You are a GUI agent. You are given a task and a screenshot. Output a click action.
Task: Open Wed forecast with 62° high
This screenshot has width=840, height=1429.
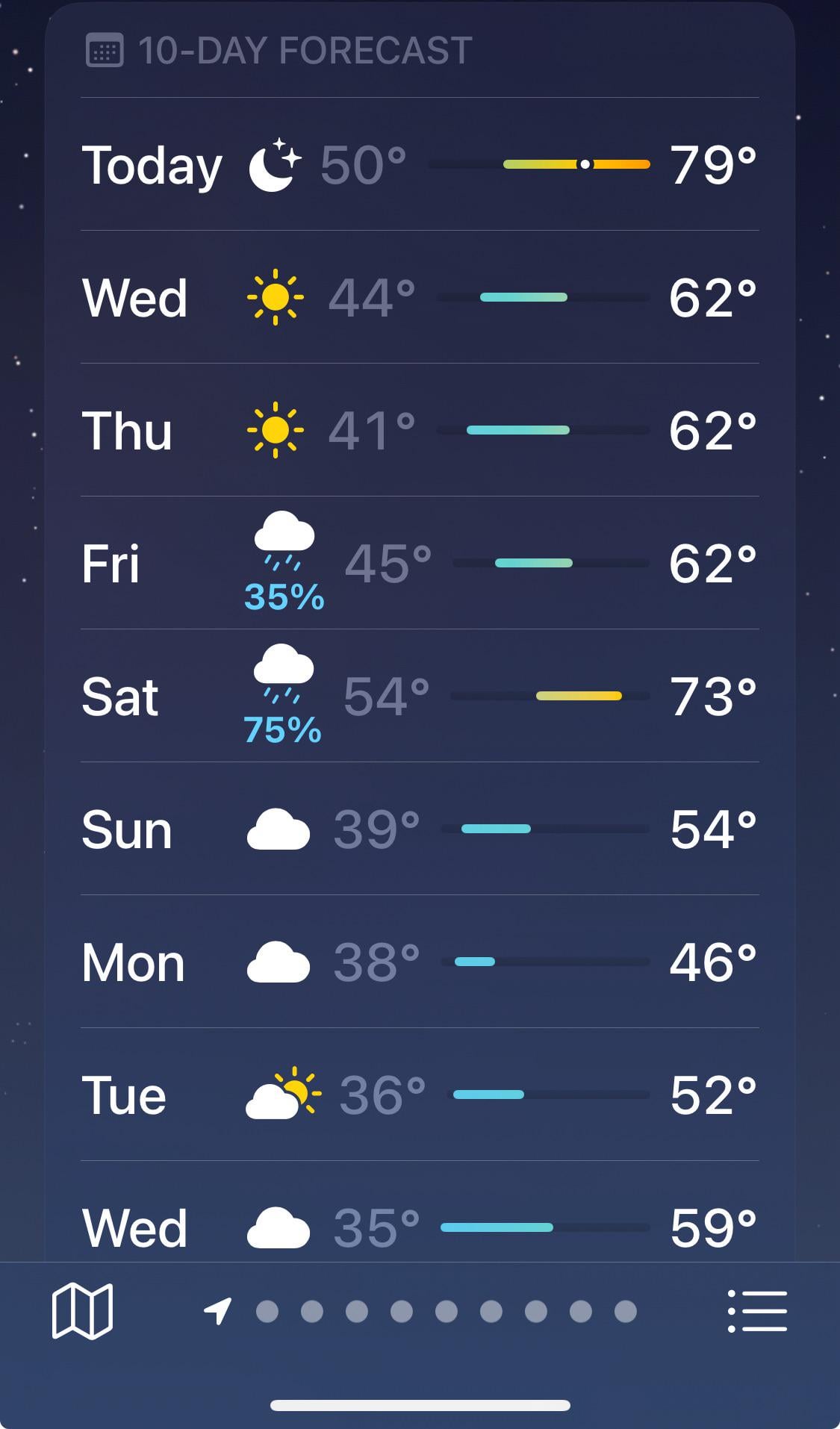[420, 297]
